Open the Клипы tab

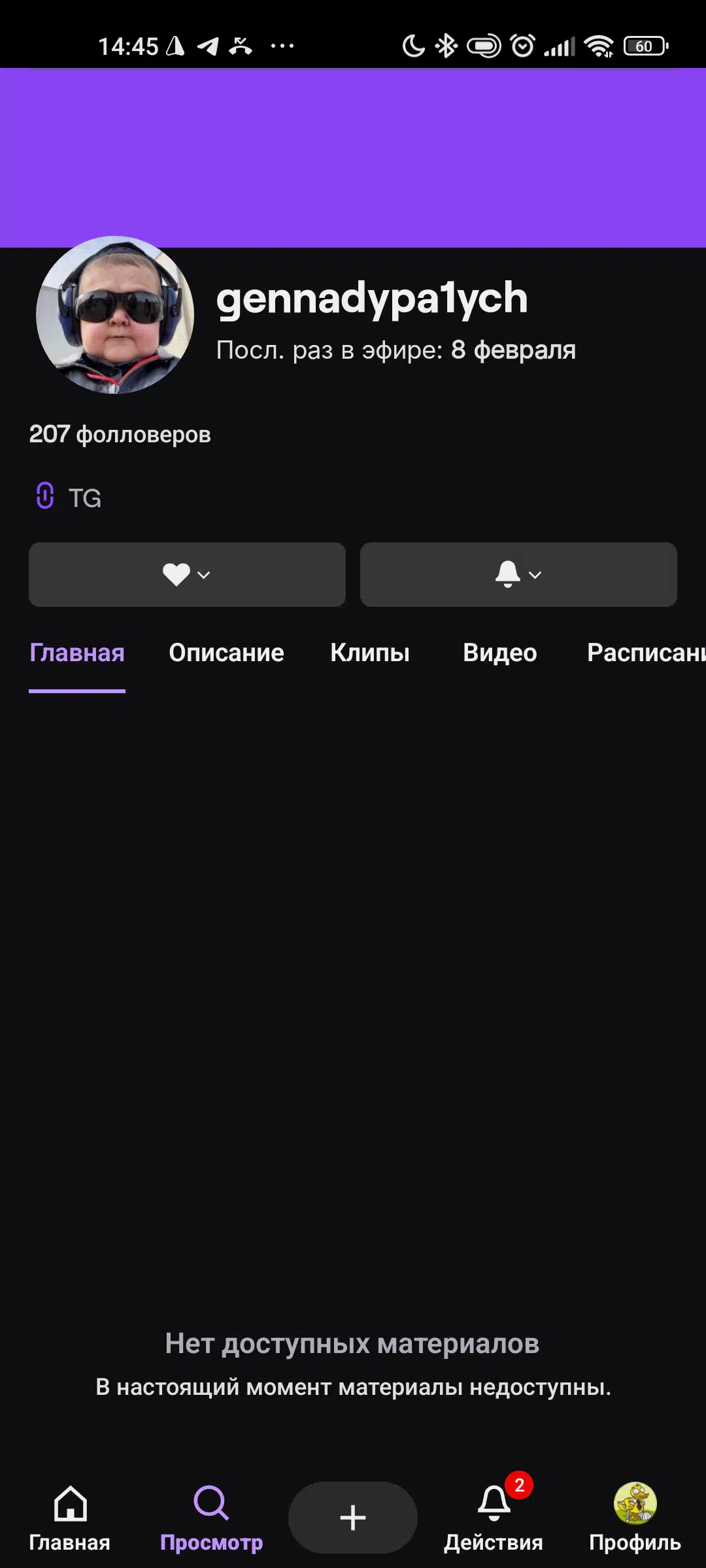[x=370, y=653]
